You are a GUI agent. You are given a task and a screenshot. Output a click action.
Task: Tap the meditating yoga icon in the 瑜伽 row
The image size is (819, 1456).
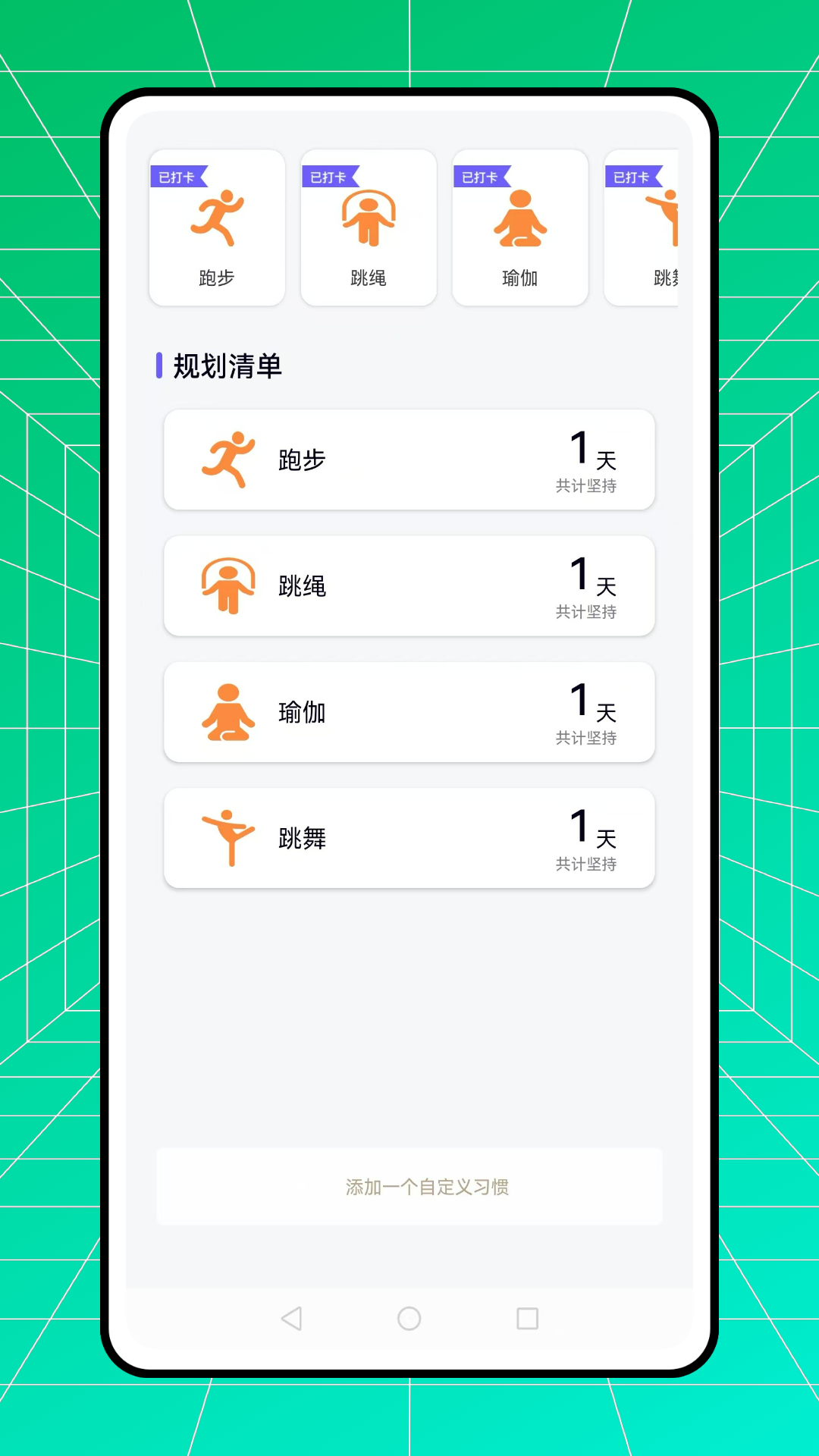[227, 711]
